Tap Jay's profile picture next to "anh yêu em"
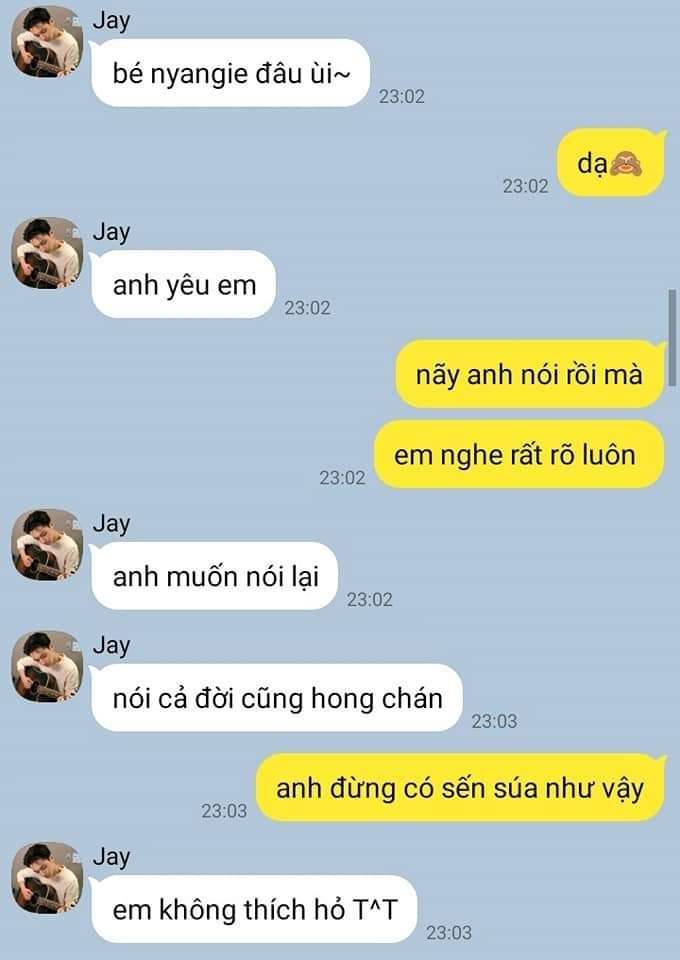 pos(47,253)
